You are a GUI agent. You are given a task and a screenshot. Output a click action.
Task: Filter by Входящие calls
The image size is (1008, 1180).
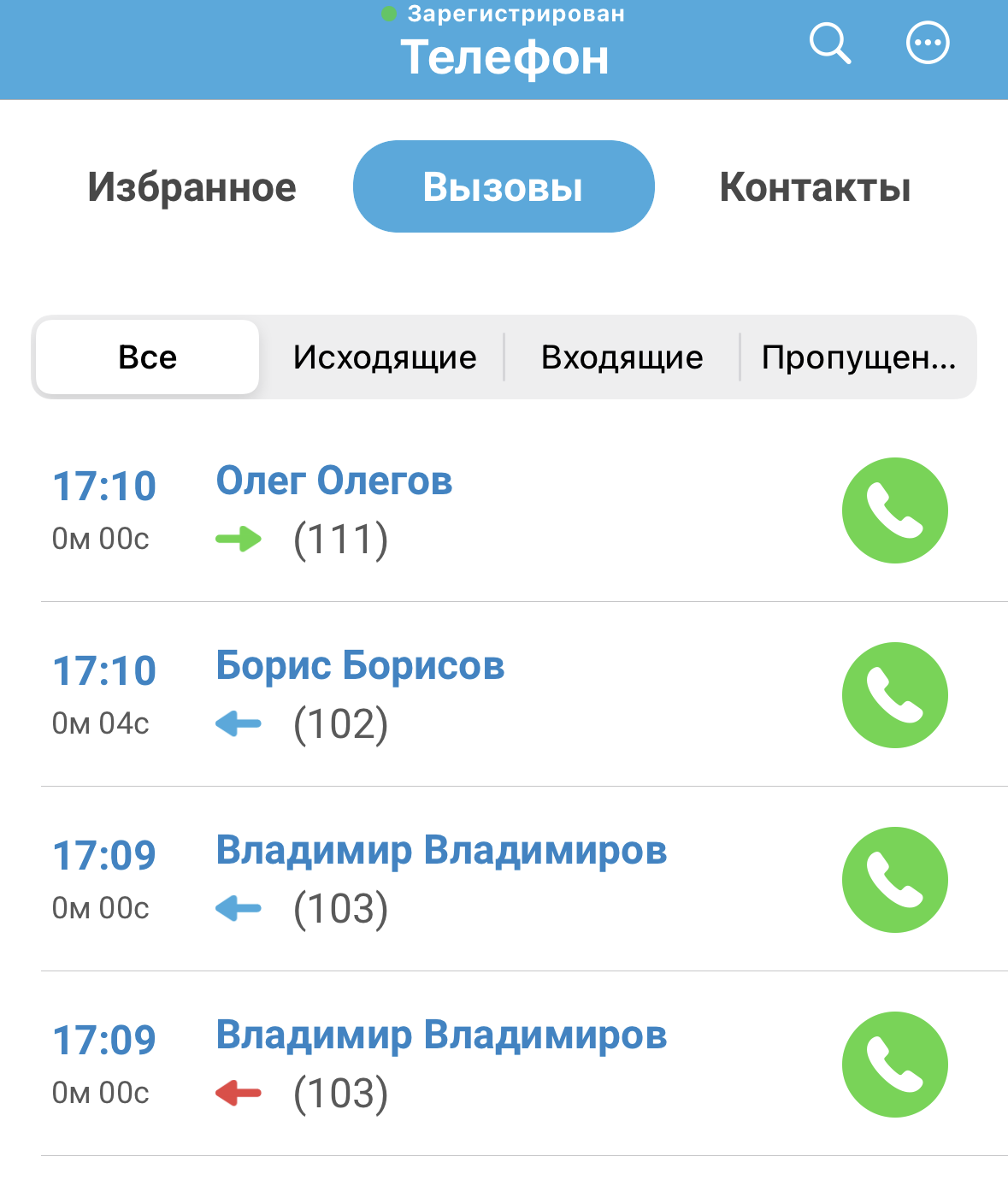[622, 357]
